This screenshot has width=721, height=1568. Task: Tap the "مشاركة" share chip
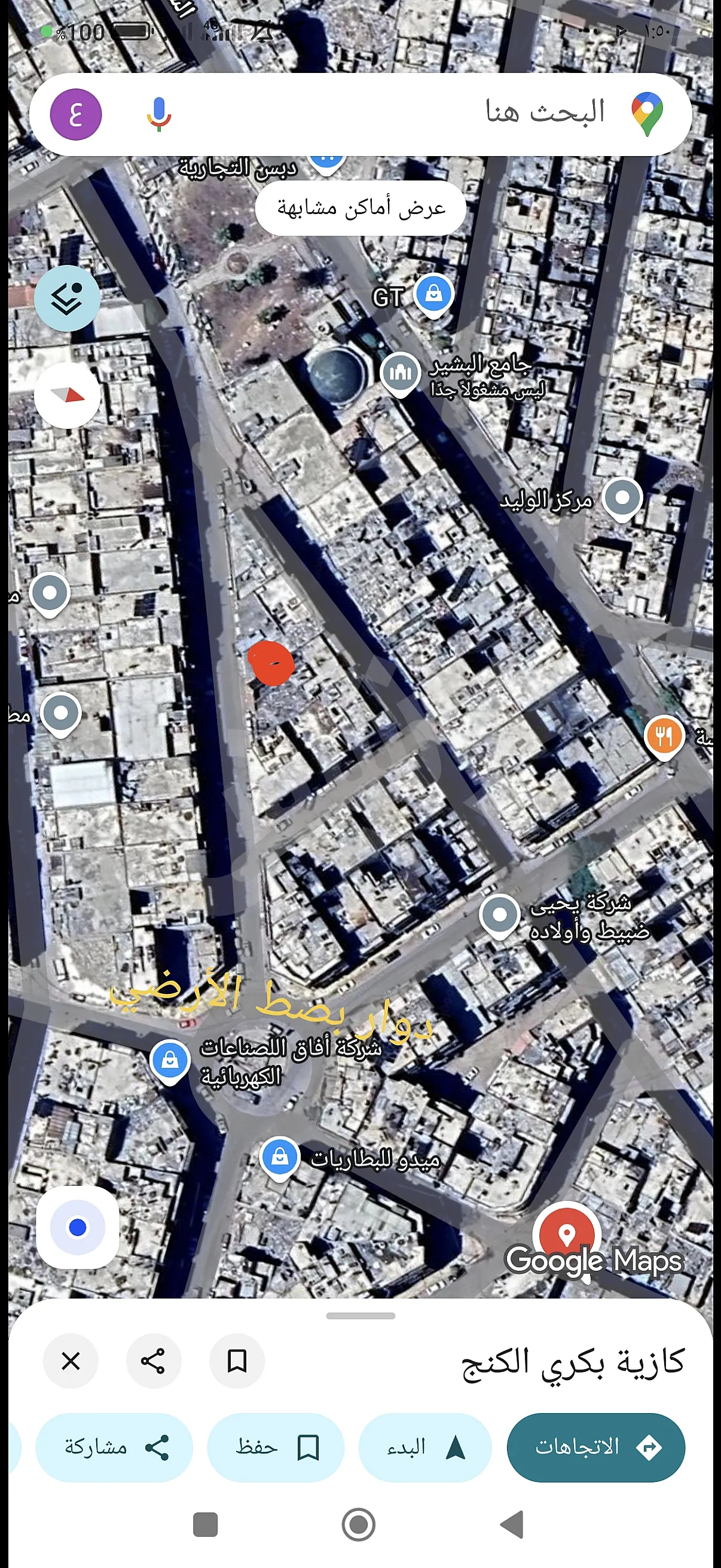[114, 1447]
